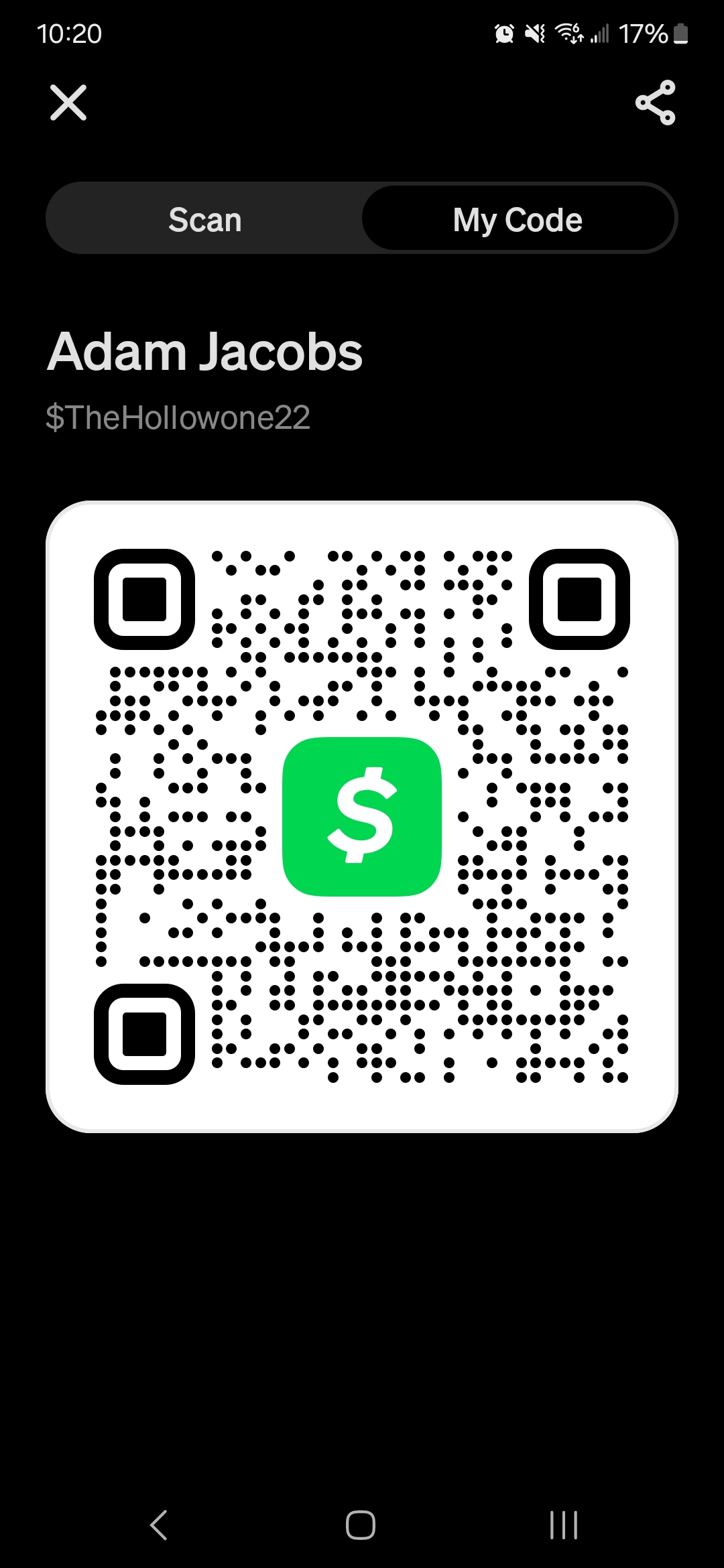The width and height of the screenshot is (724, 1568).
Task: Close the QR code screen
Action: pyautogui.click(x=68, y=103)
